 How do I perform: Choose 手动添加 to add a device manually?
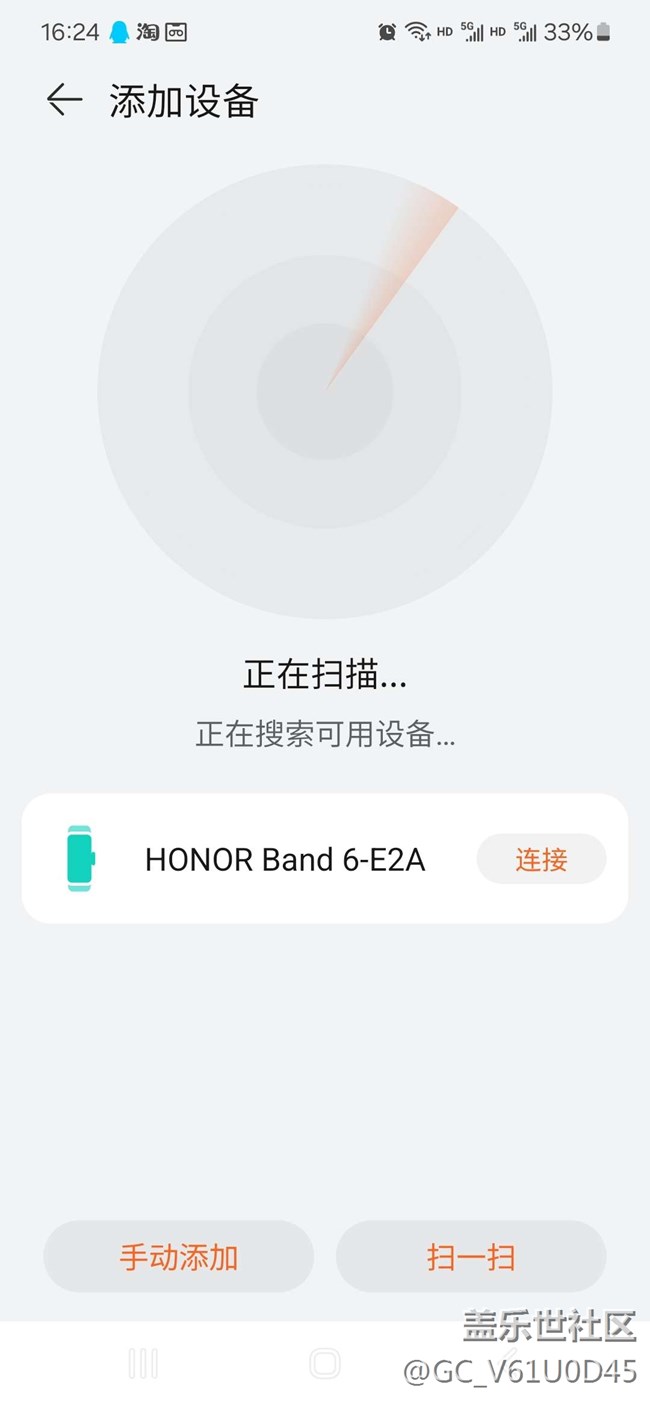(x=178, y=1256)
